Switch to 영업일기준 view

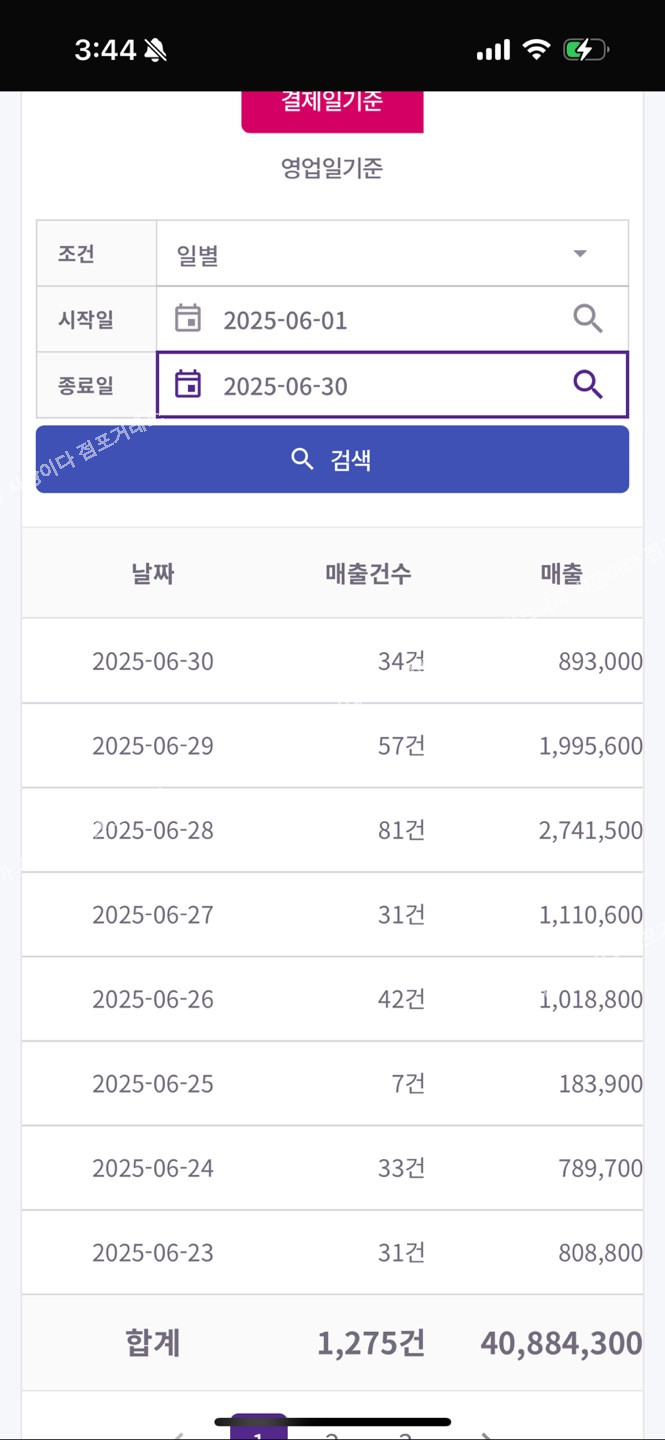pos(332,168)
